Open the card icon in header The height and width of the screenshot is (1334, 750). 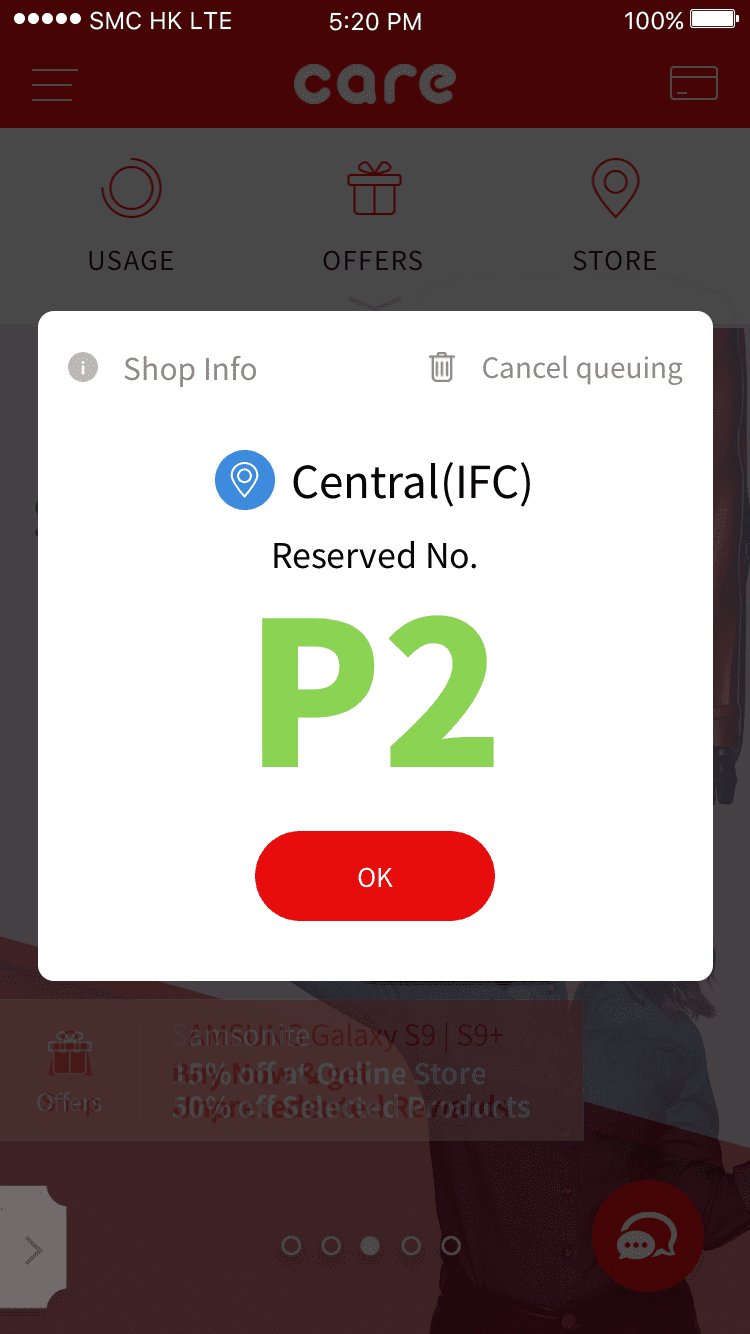(693, 83)
